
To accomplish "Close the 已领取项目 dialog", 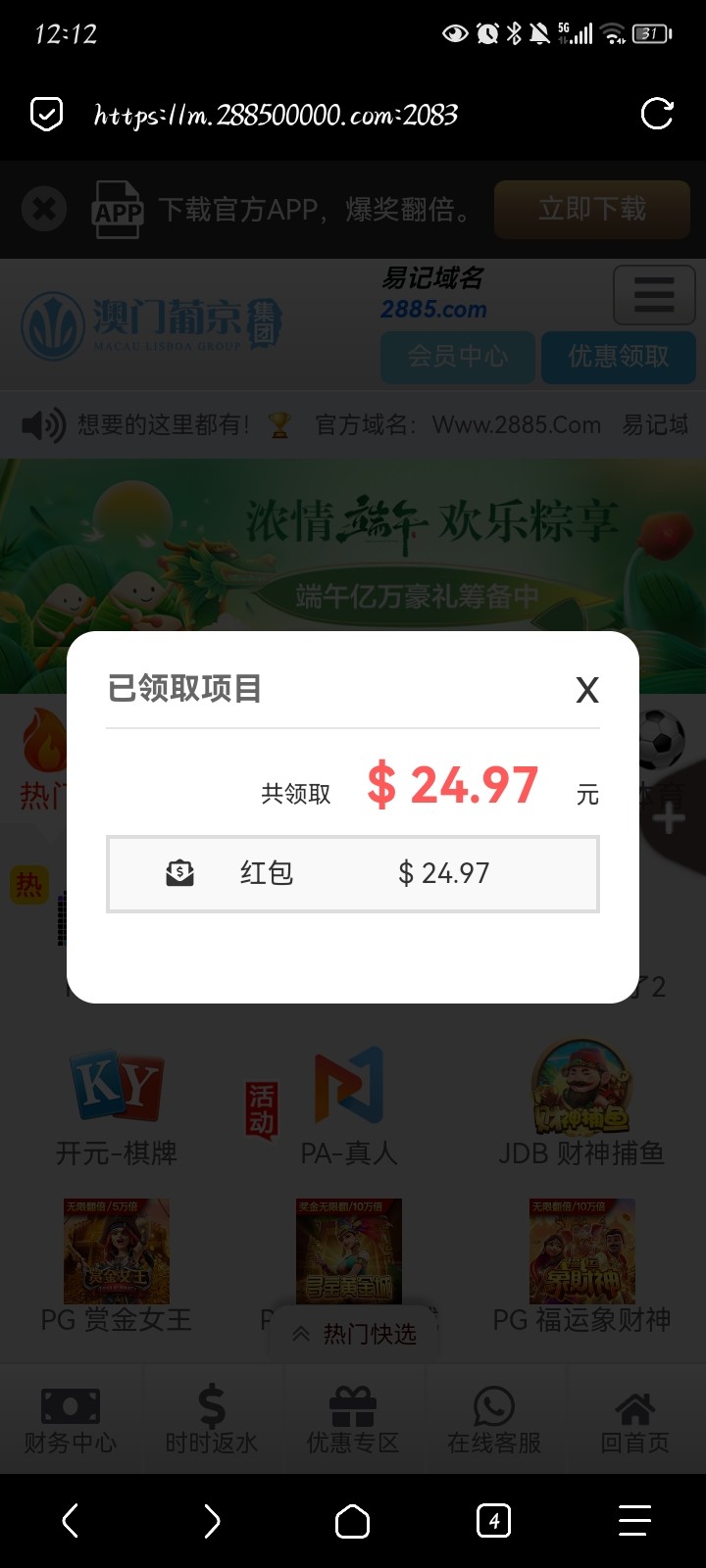I will pyautogui.click(x=586, y=691).
